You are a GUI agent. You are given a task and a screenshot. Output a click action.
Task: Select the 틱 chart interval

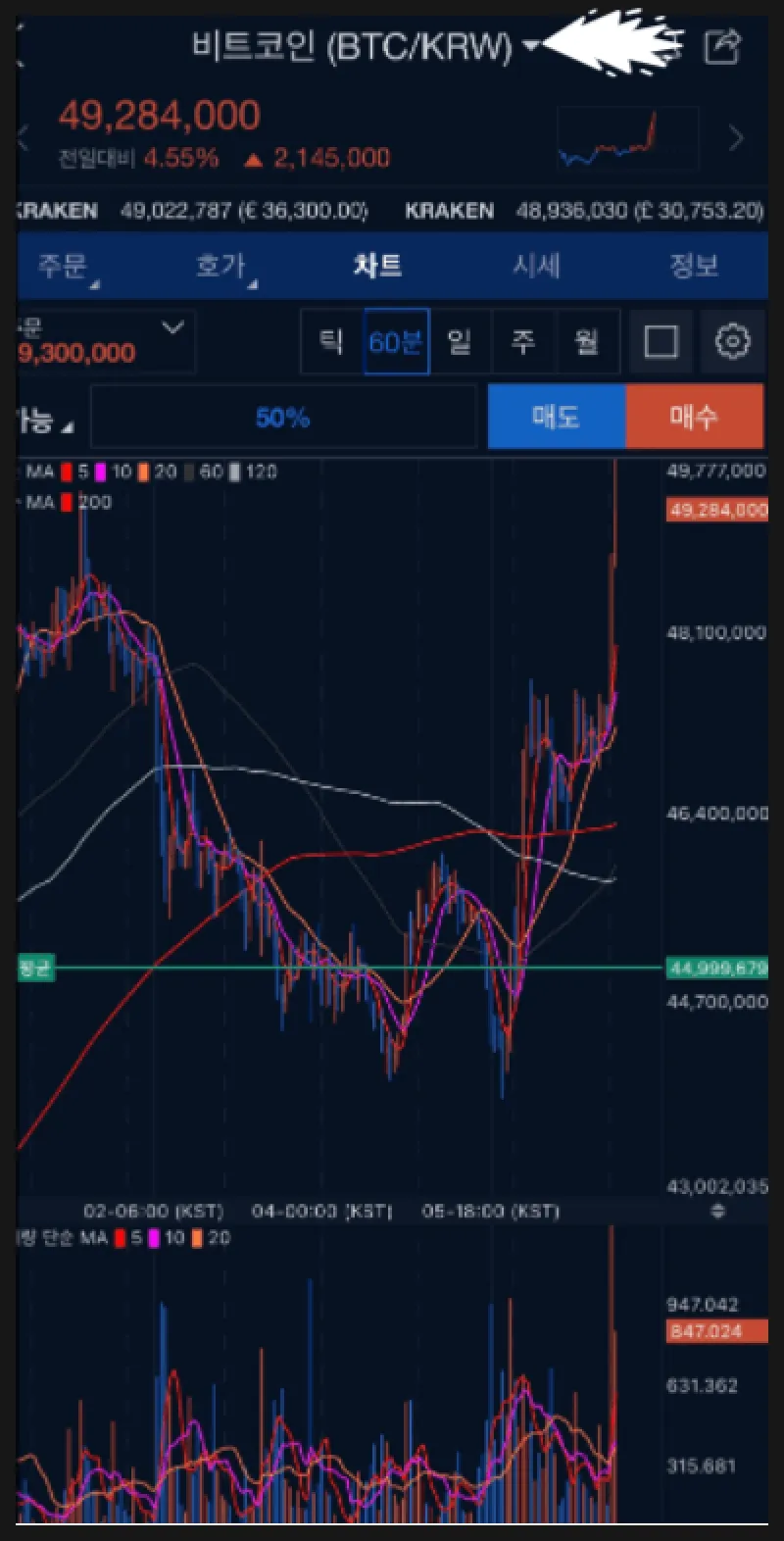point(331,341)
